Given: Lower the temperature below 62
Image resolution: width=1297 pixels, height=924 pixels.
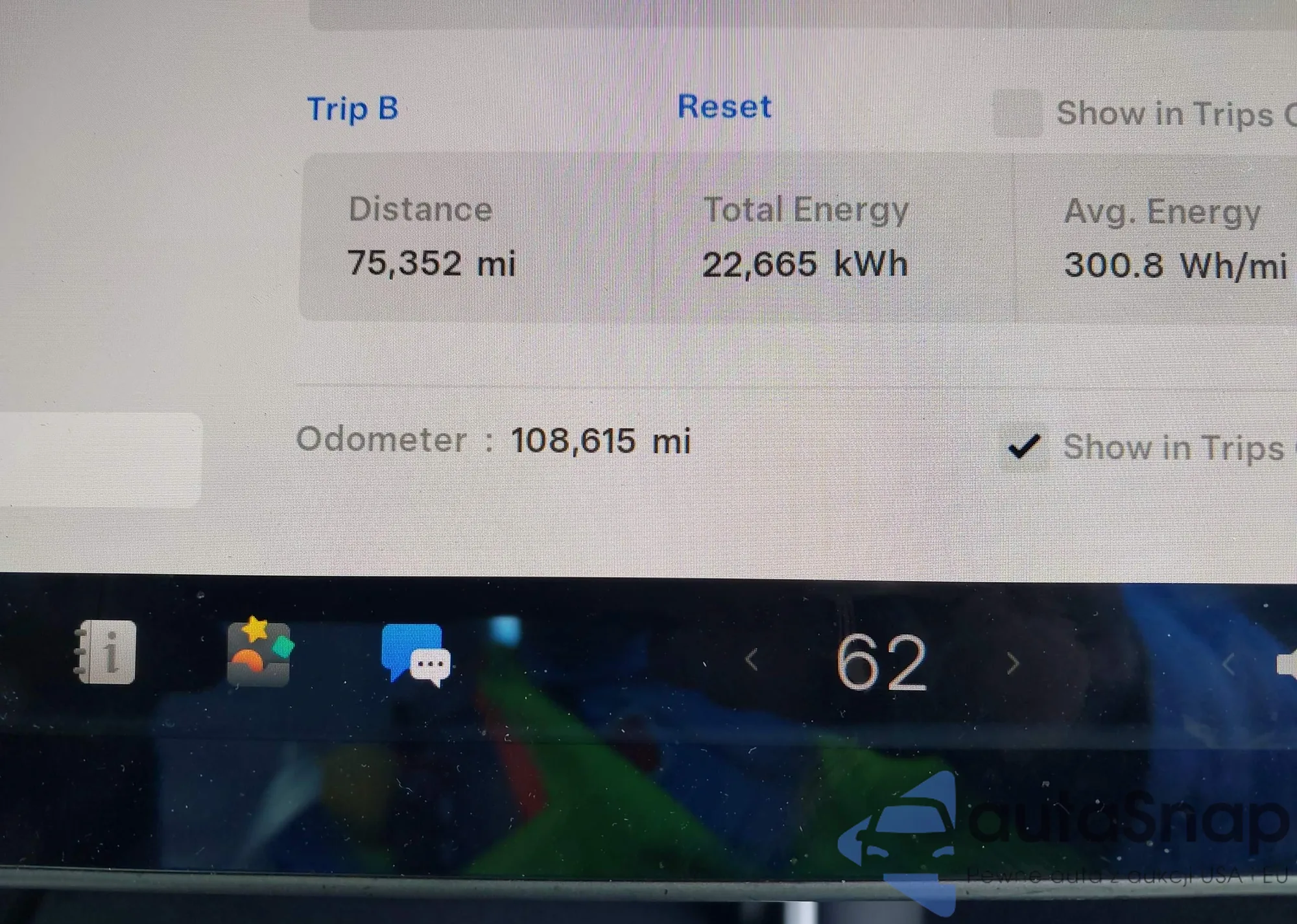Looking at the screenshot, I should pyautogui.click(x=752, y=661).
